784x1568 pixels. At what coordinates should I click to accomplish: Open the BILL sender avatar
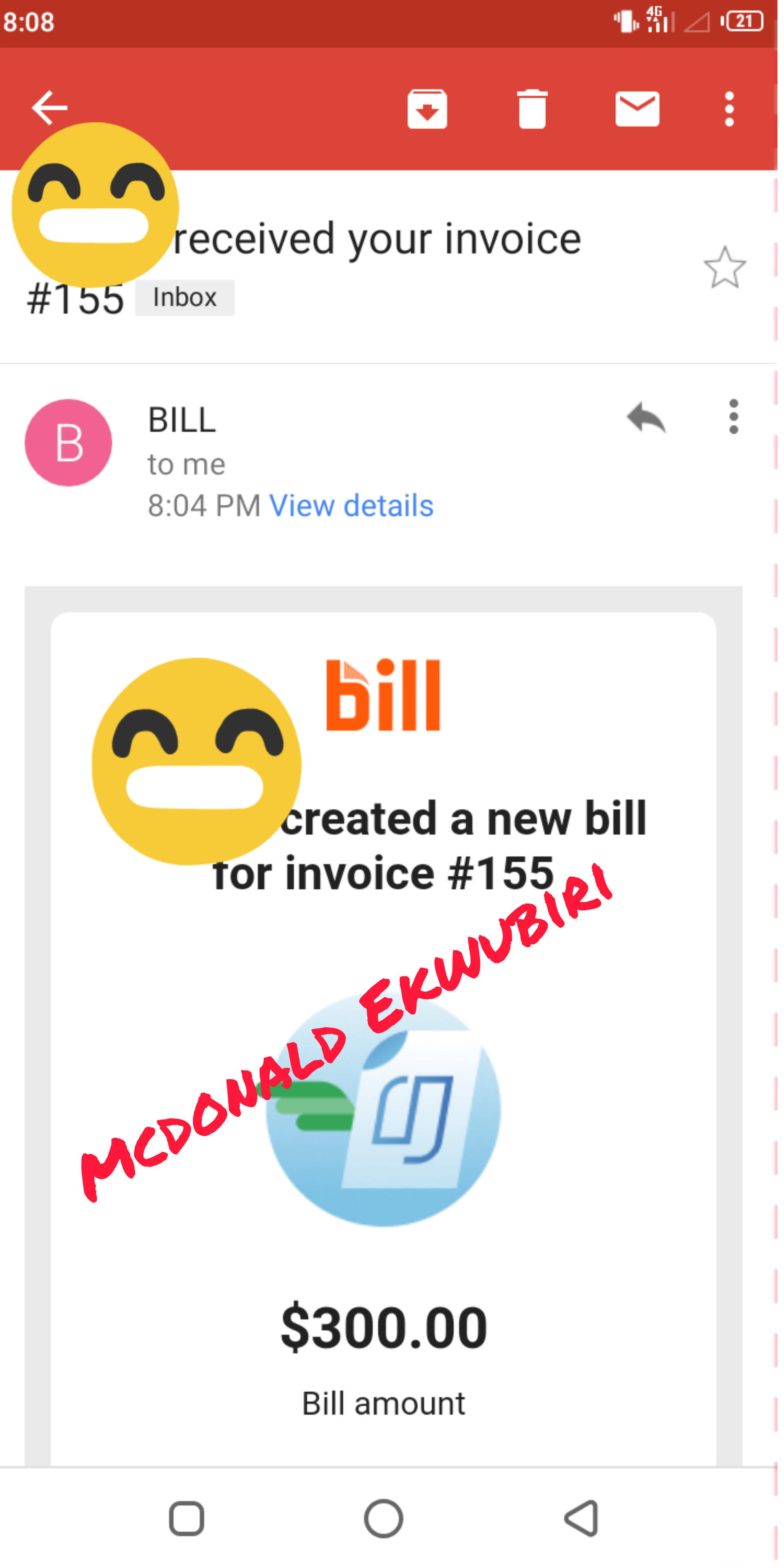coord(68,443)
